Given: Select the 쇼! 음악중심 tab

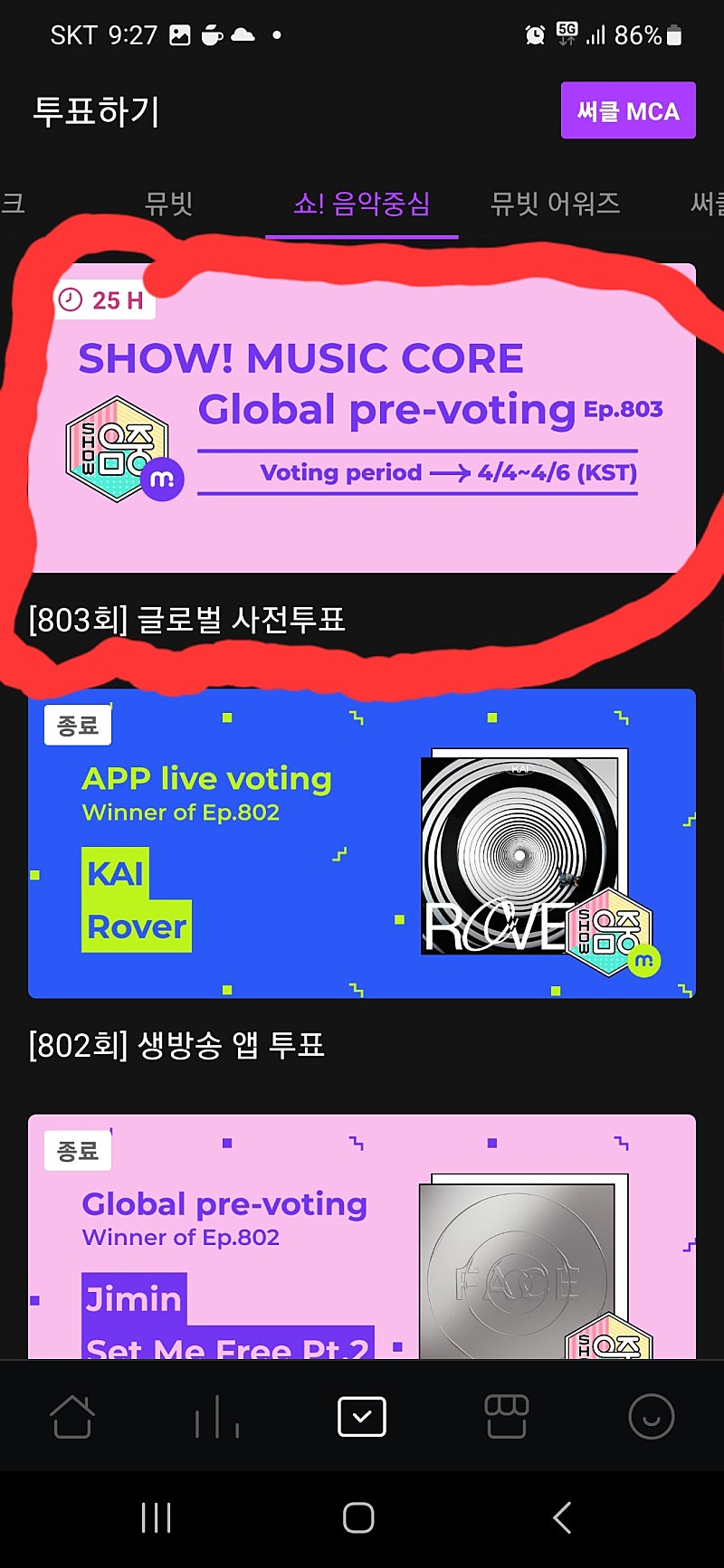Looking at the screenshot, I should point(361,203).
